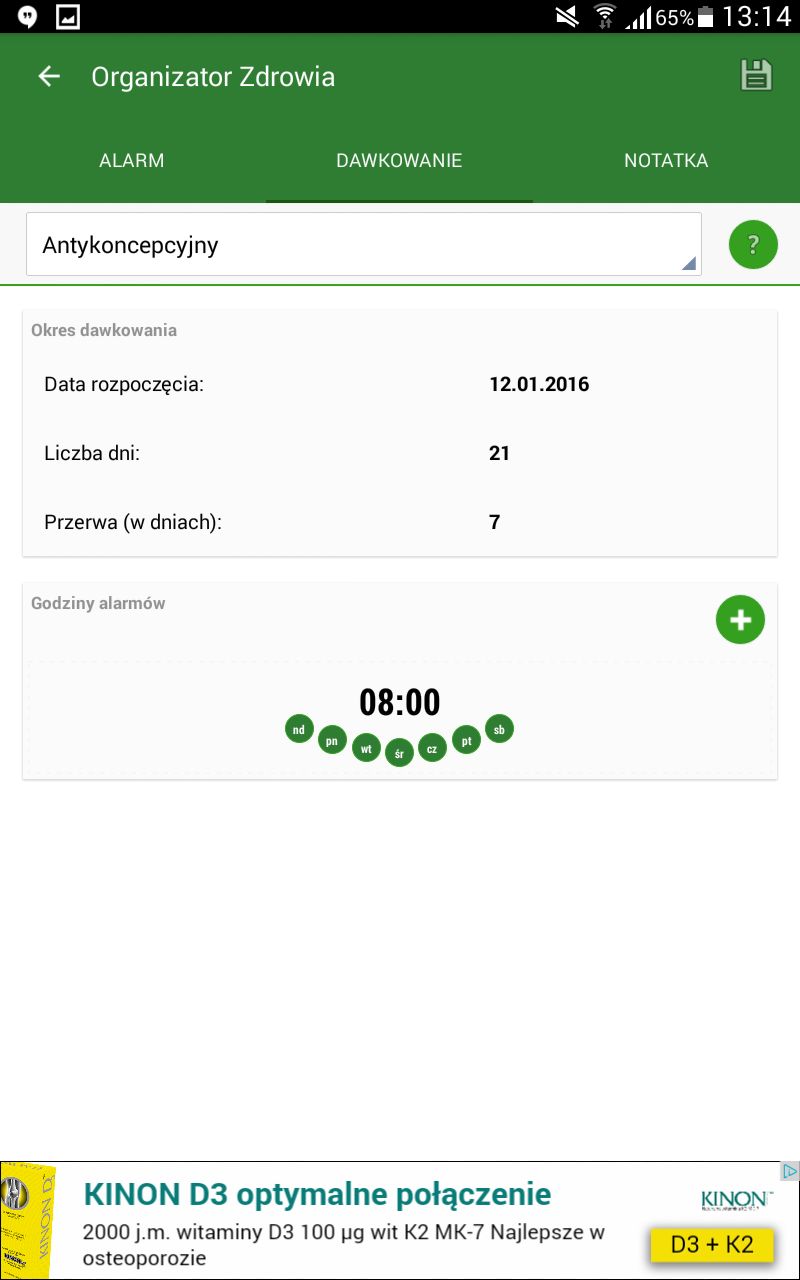Viewport: 800px width, 1280px height.
Task: Toggle the pt day circle
Action: click(466, 741)
